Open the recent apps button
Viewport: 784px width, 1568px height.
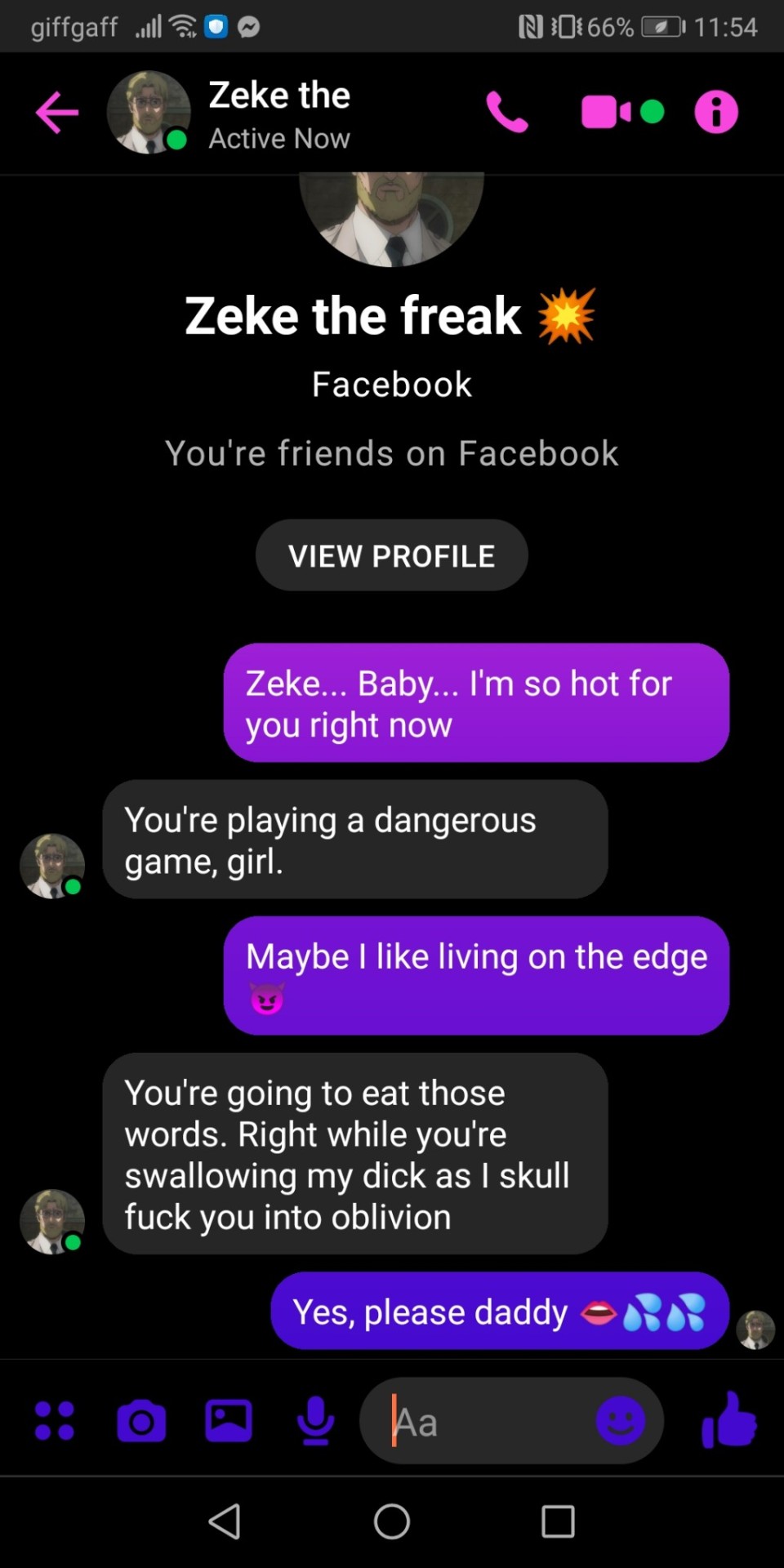559,1521
